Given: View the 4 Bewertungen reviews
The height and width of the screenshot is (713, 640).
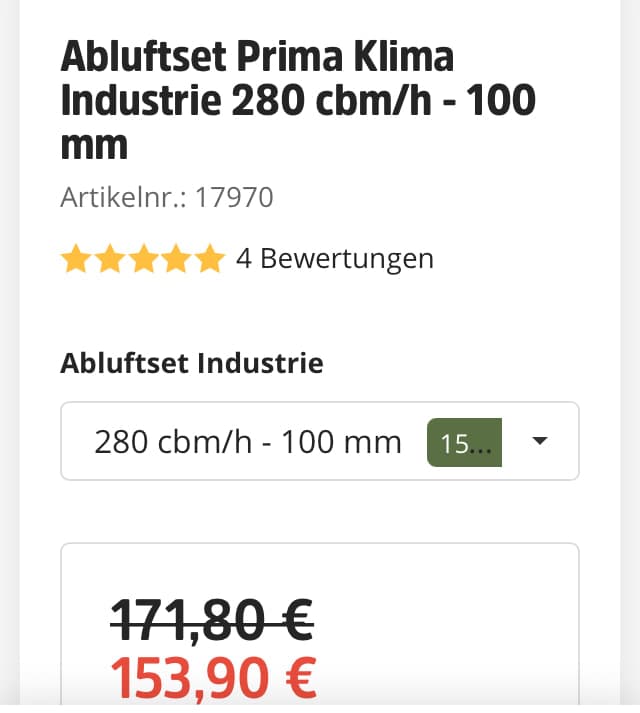Looking at the screenshot, I should [x=334, y=259].
